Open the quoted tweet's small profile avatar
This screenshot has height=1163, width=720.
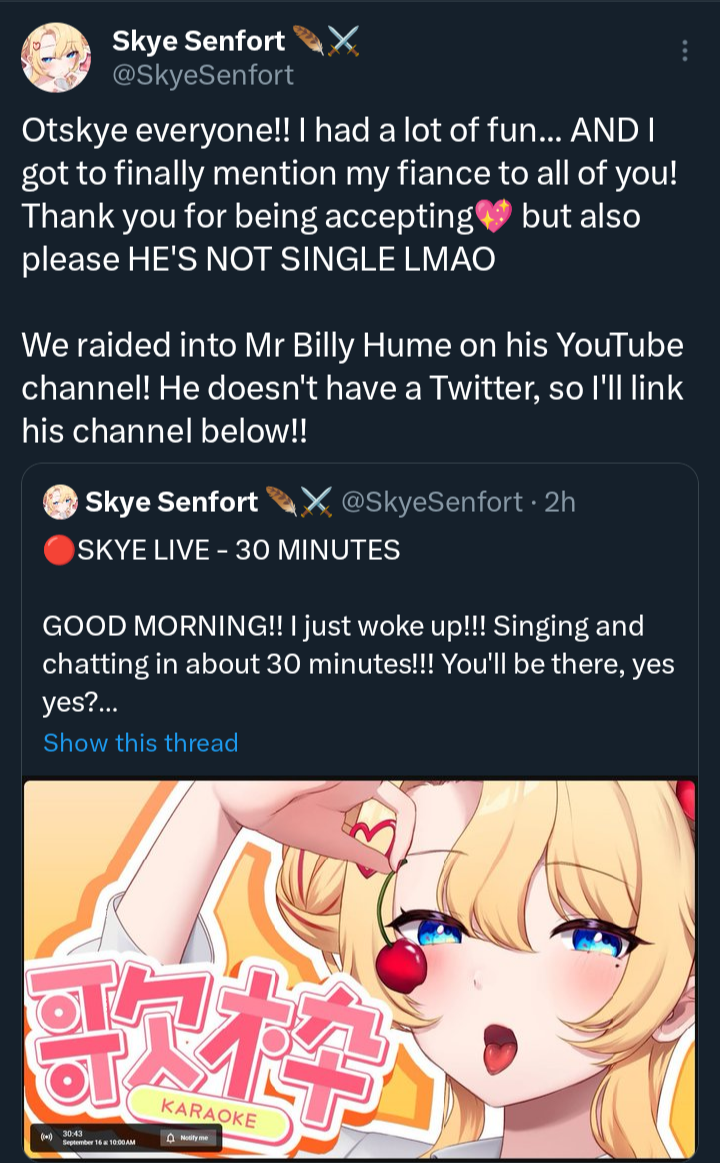pos(60,502)
